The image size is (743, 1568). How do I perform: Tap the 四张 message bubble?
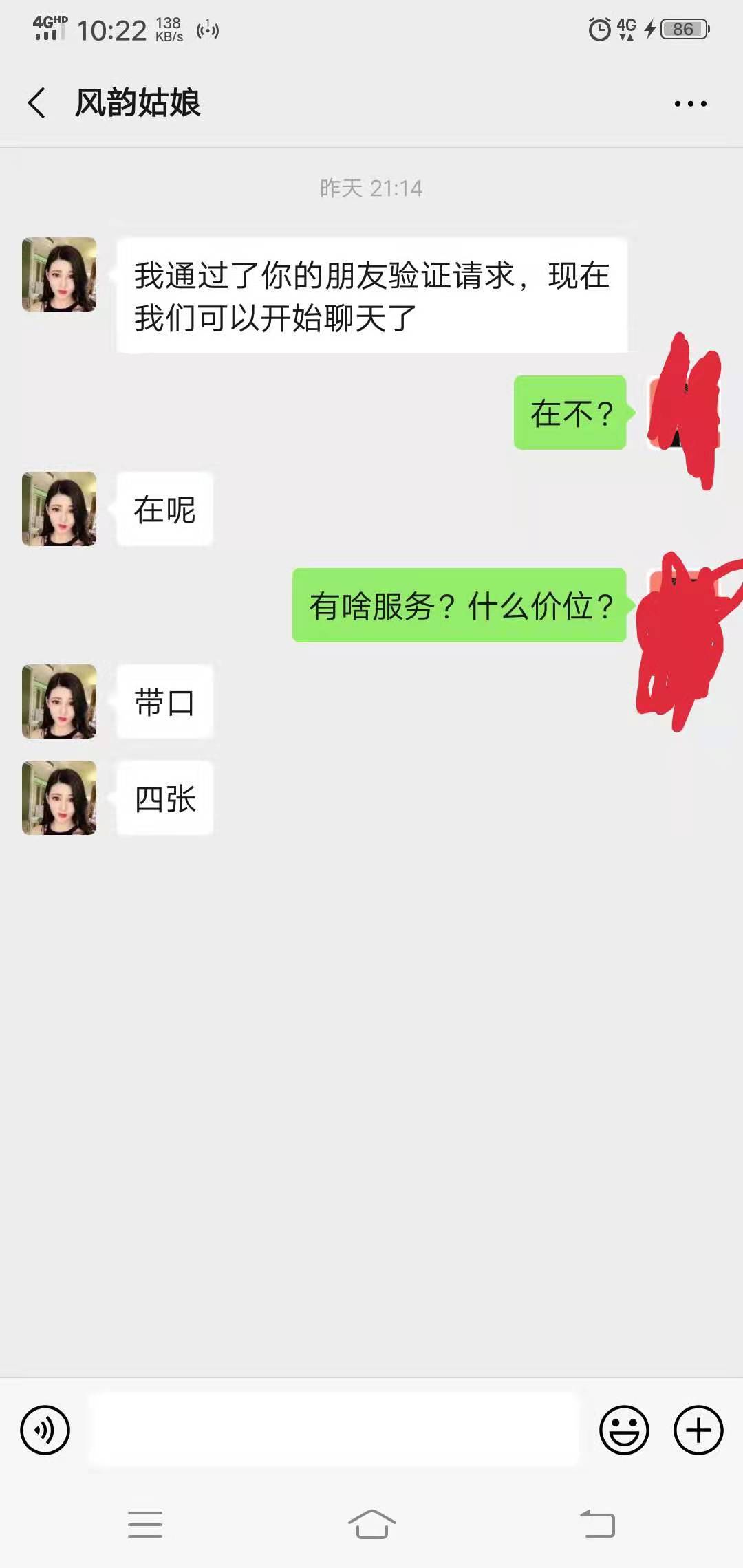click(165, 799)
